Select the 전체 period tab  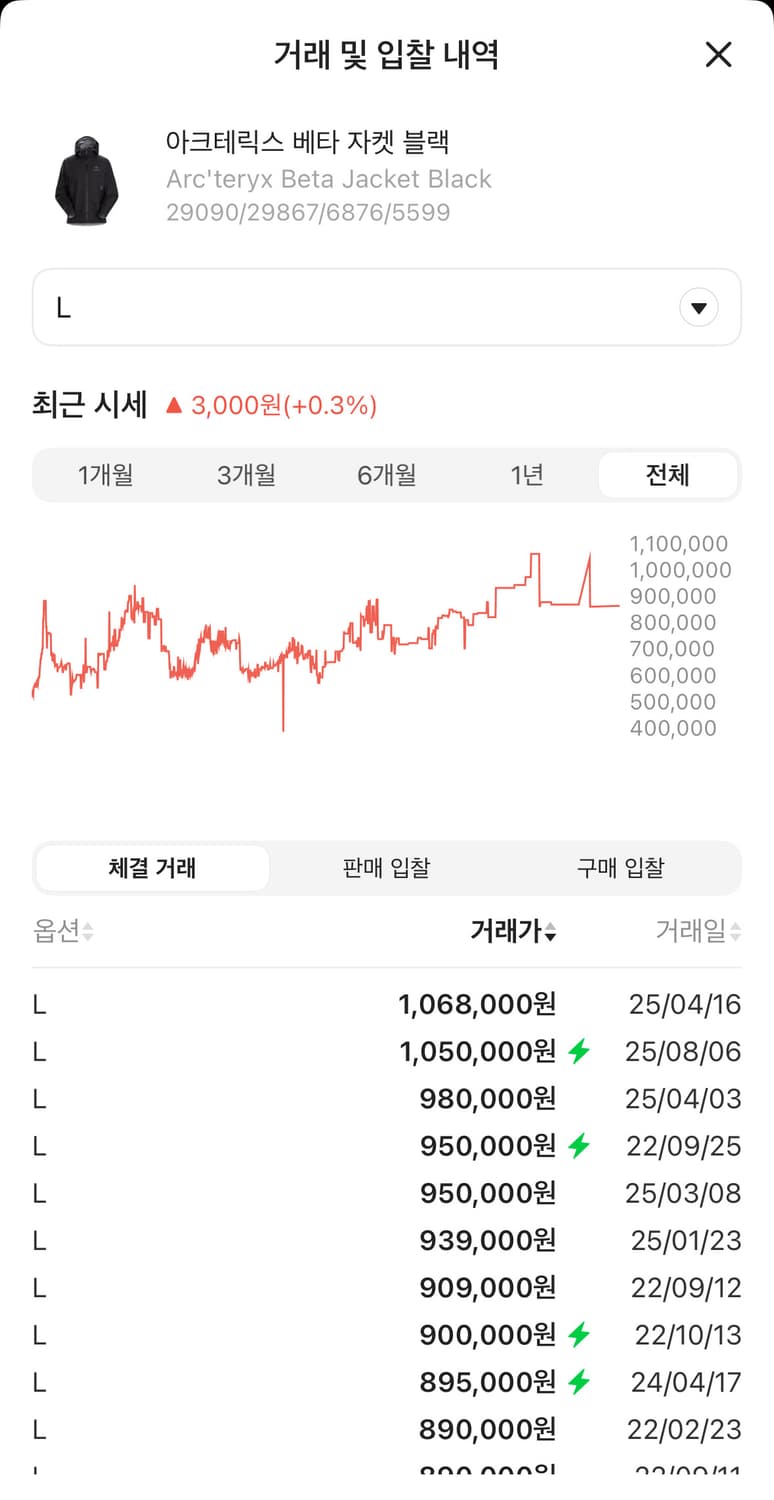coord(669,475)
